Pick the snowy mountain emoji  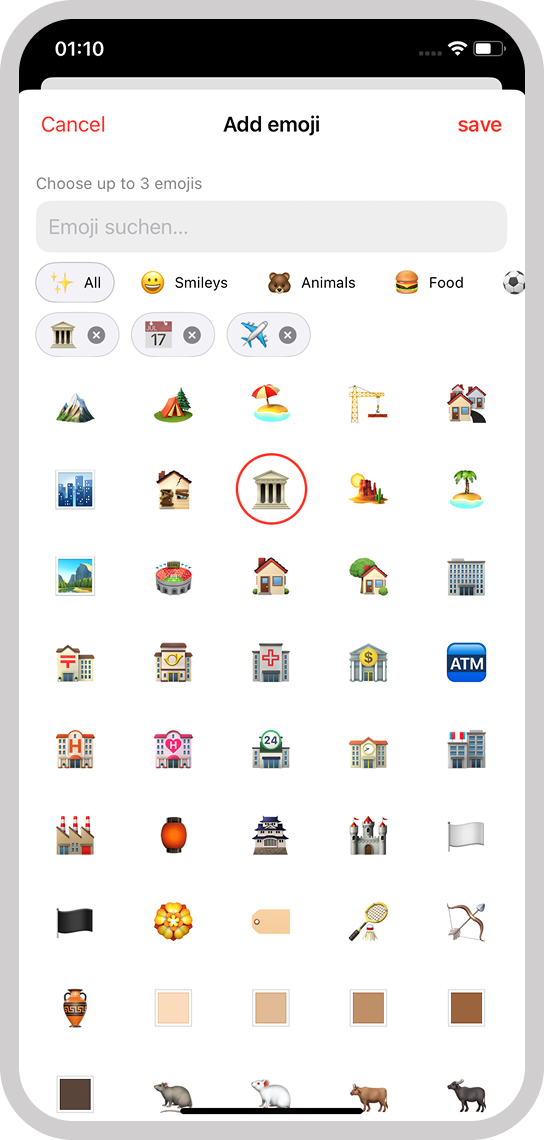(x=75, y=404)
